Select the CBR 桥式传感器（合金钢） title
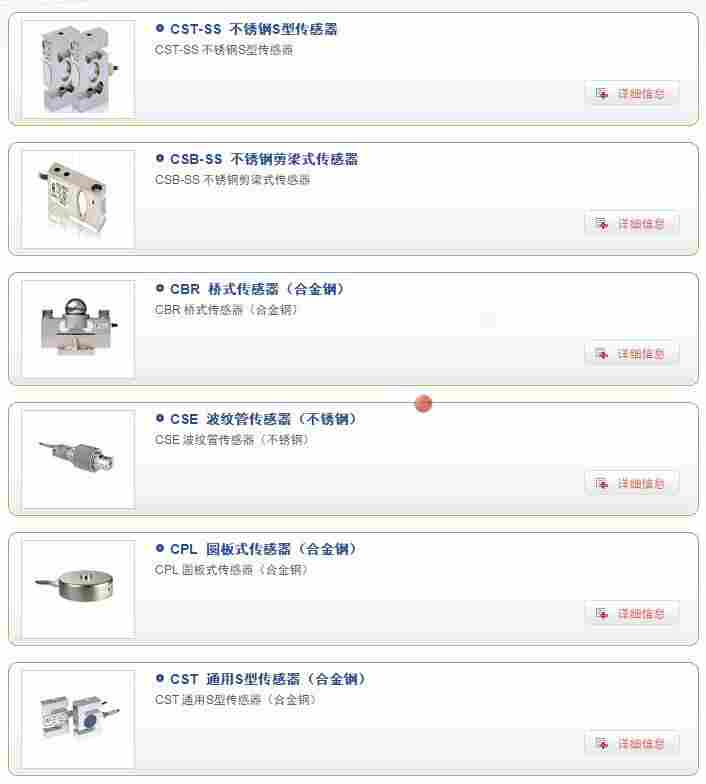Viewport: 706px width, 784px height. (258, 289)
